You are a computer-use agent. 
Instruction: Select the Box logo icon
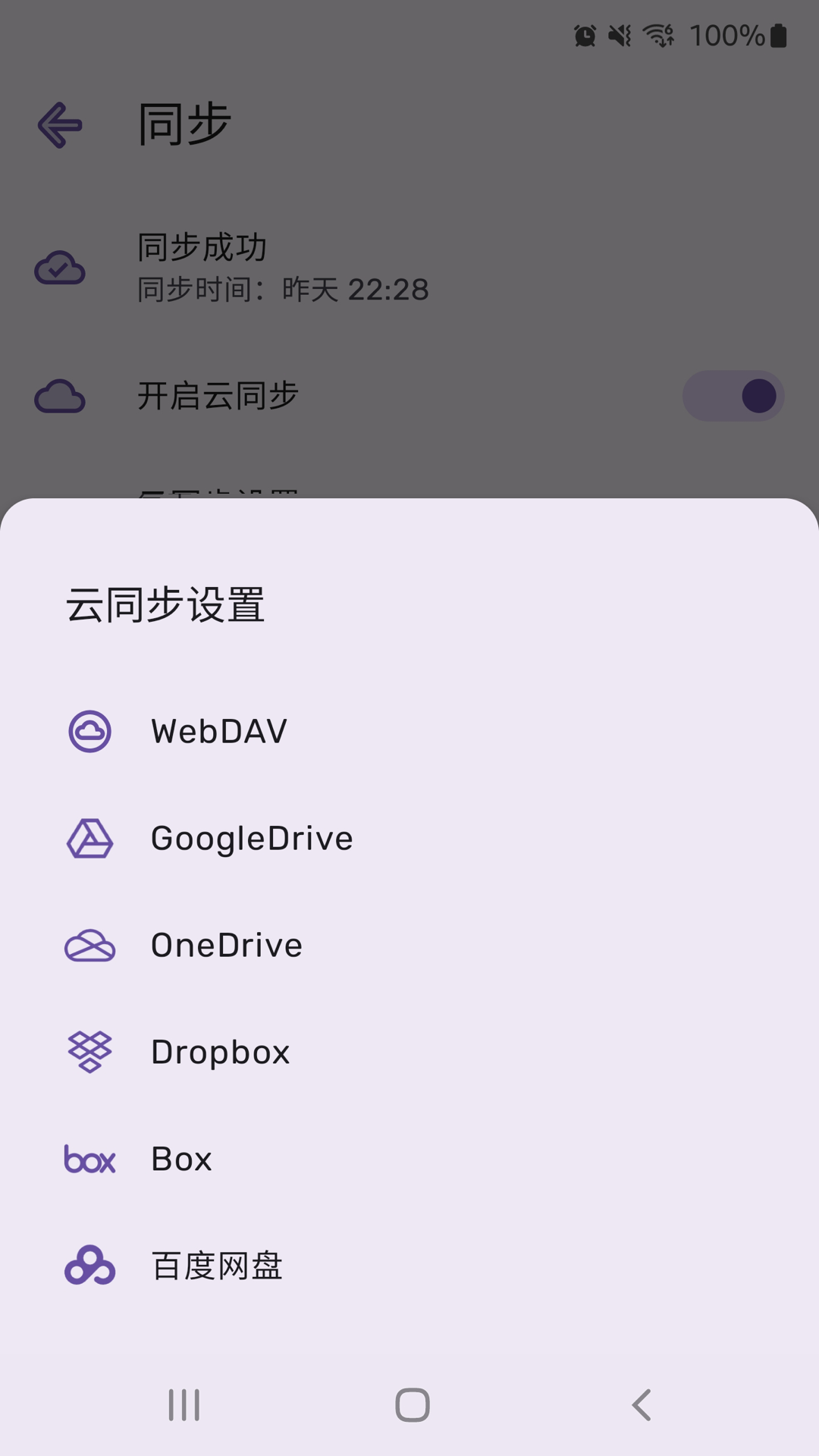pos(89,1159)
